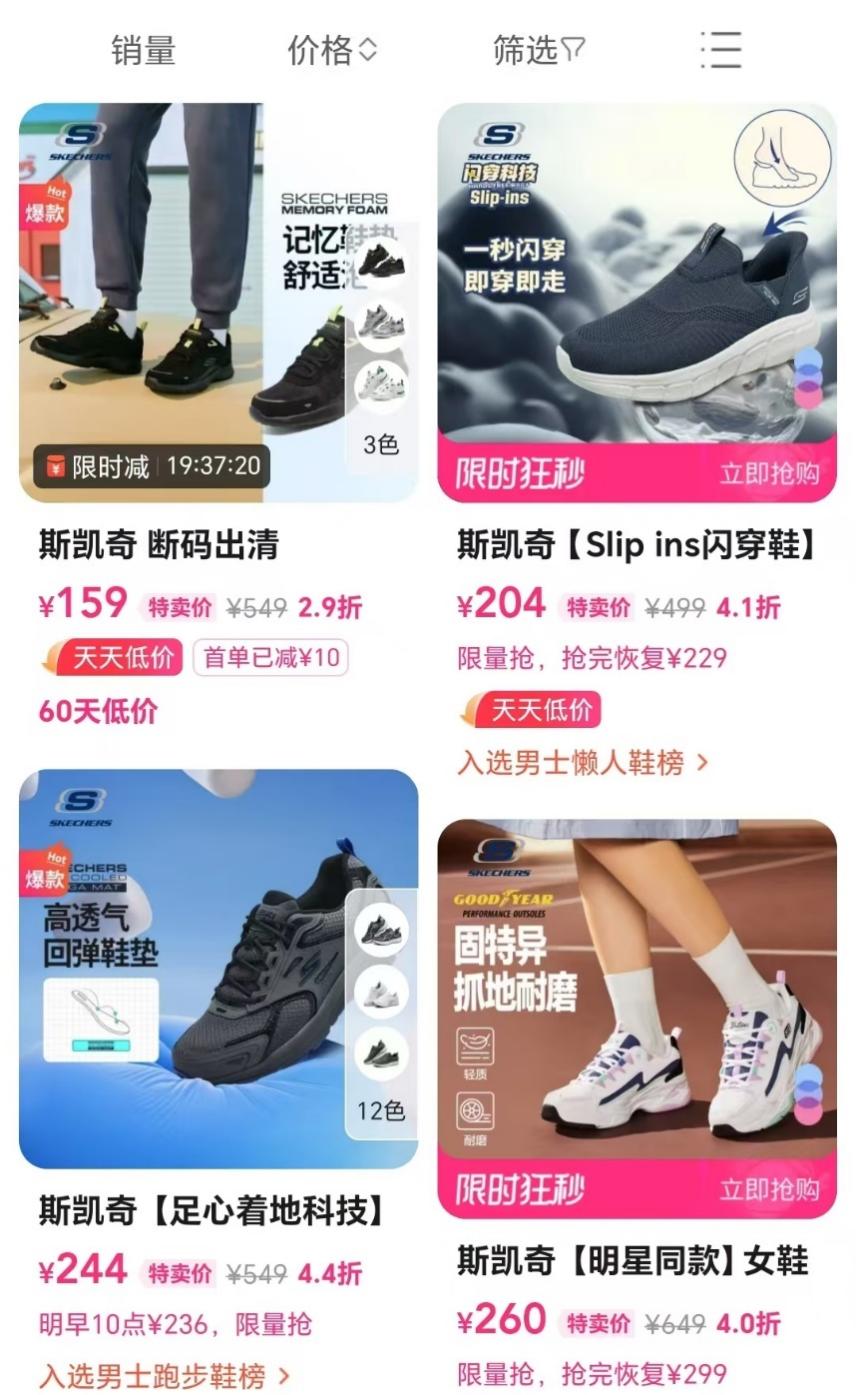Open the 斯凯奇 断码出清 product card

point(218,302)
